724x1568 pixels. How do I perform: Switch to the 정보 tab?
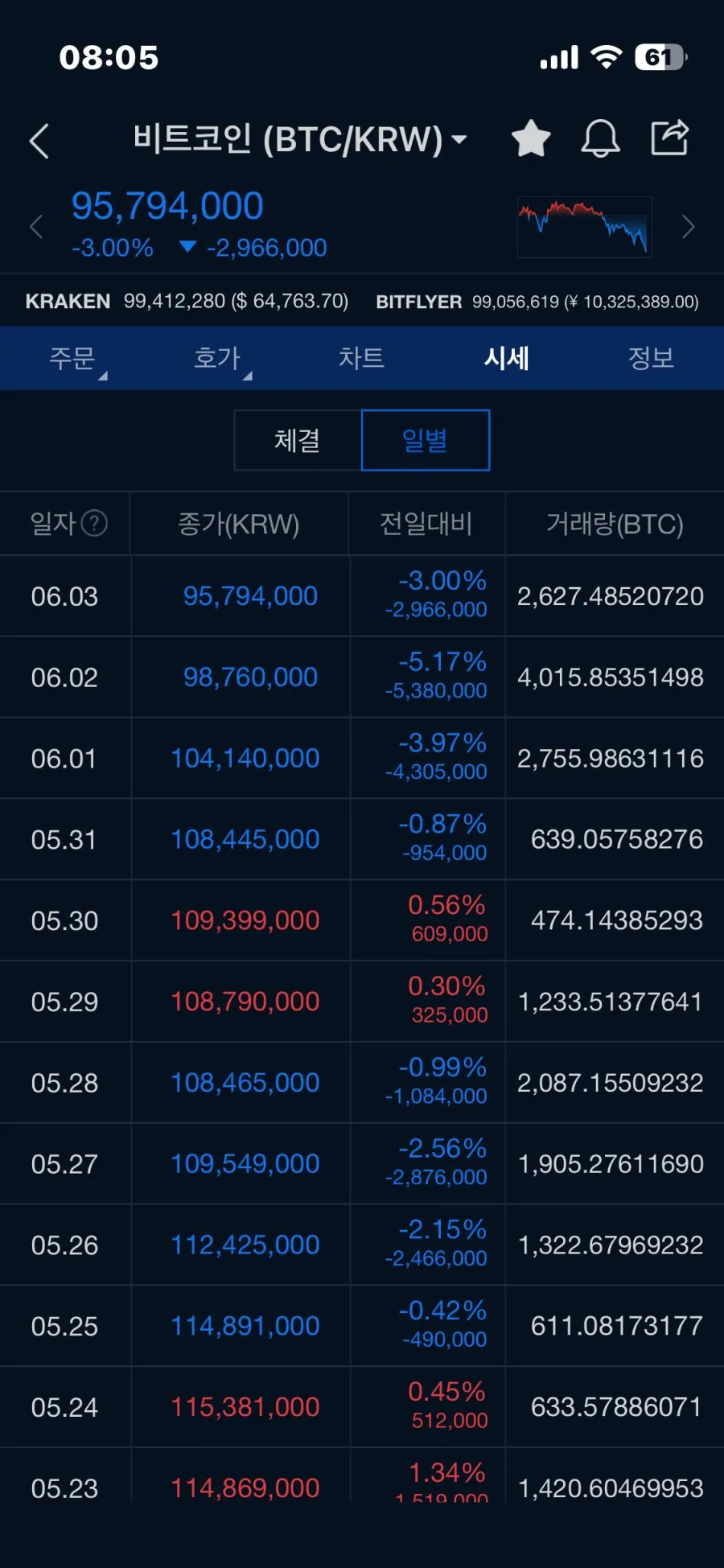click(651, 358)
